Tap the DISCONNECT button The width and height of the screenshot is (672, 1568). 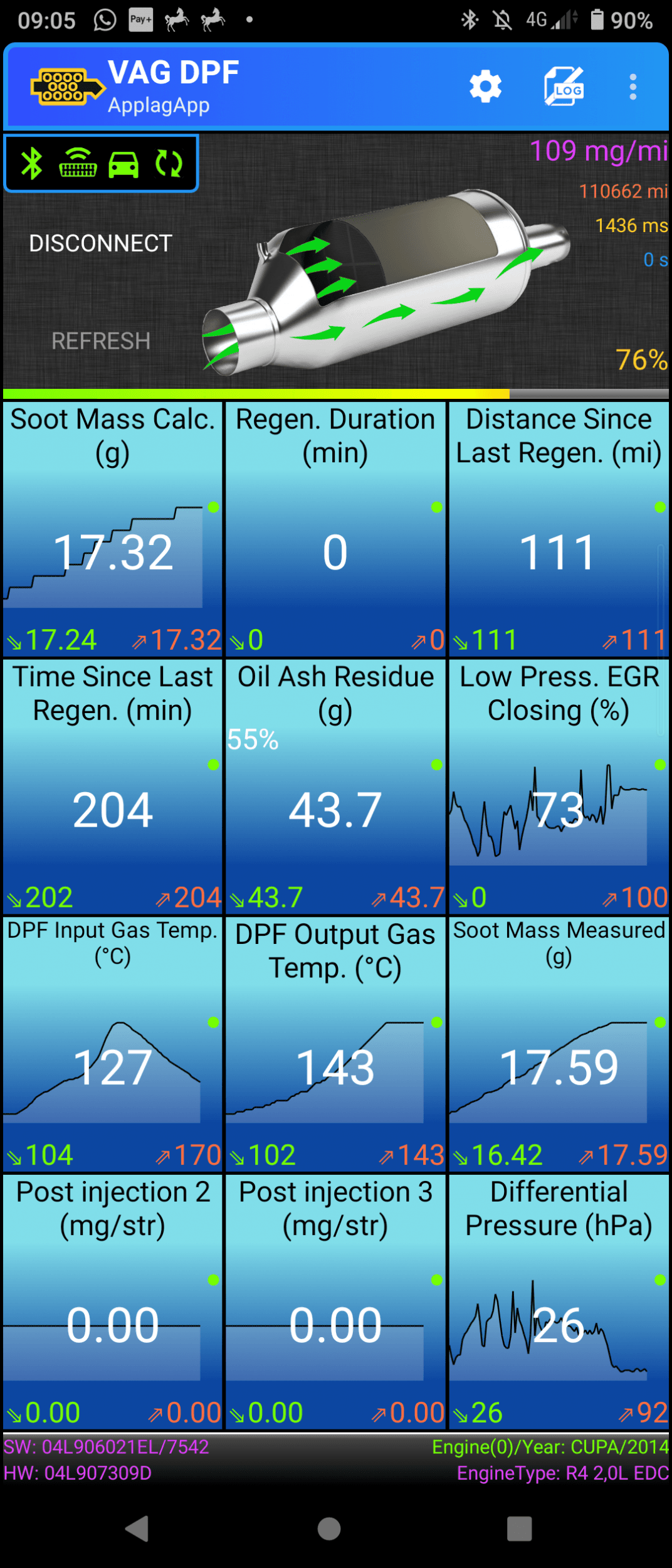[x=100, y=243]
